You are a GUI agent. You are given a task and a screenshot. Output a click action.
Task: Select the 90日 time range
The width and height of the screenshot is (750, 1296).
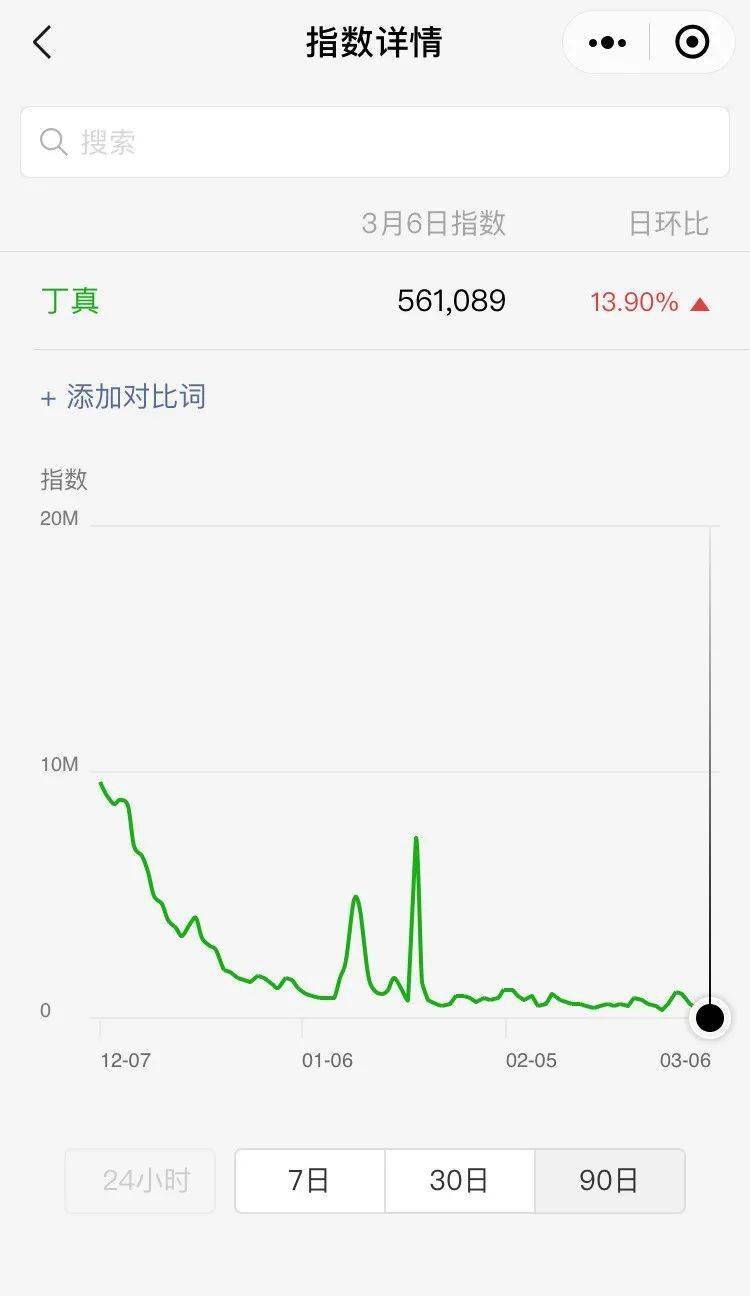[x=609, y=1181]
